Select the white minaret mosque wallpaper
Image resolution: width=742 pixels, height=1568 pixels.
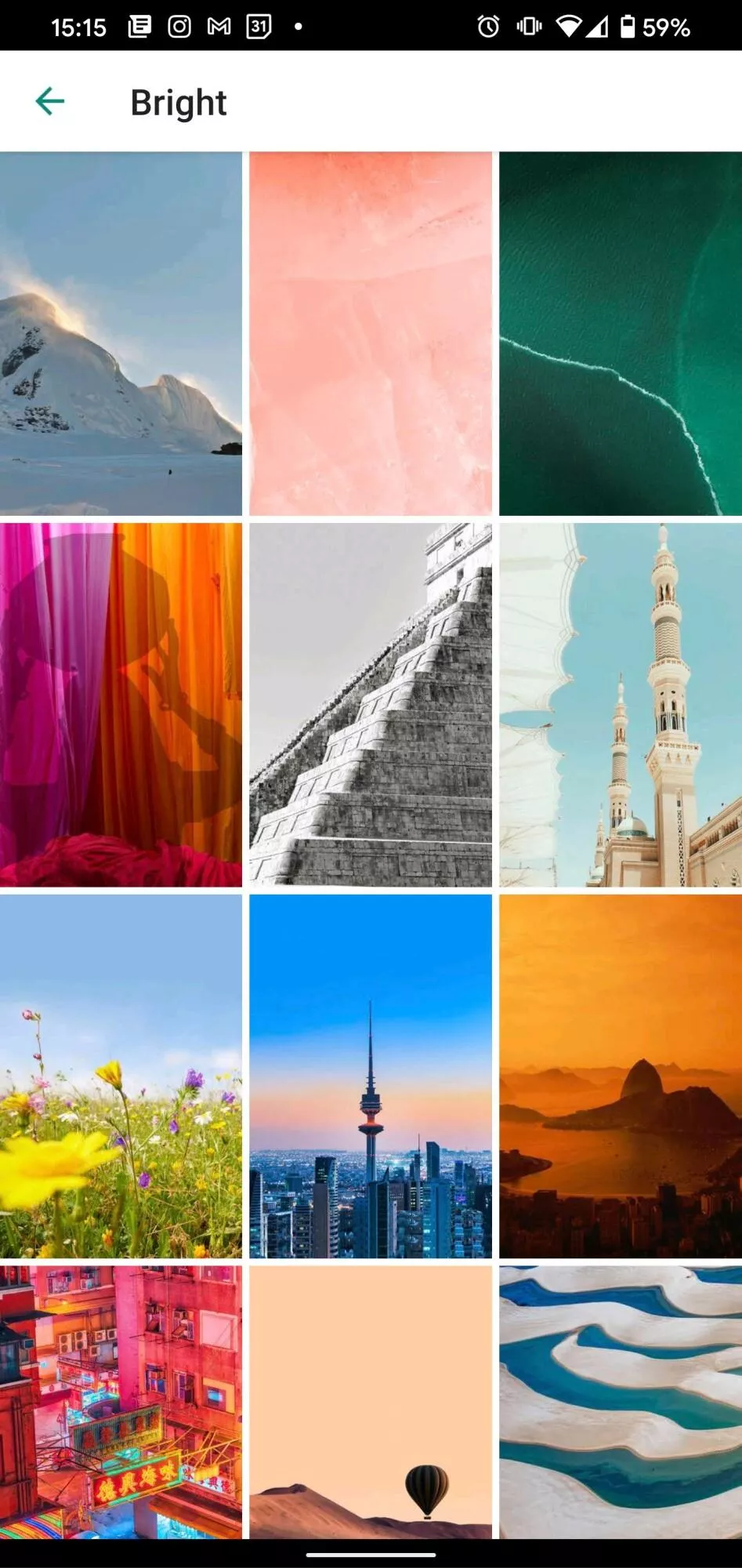click(x=621, y=705)
